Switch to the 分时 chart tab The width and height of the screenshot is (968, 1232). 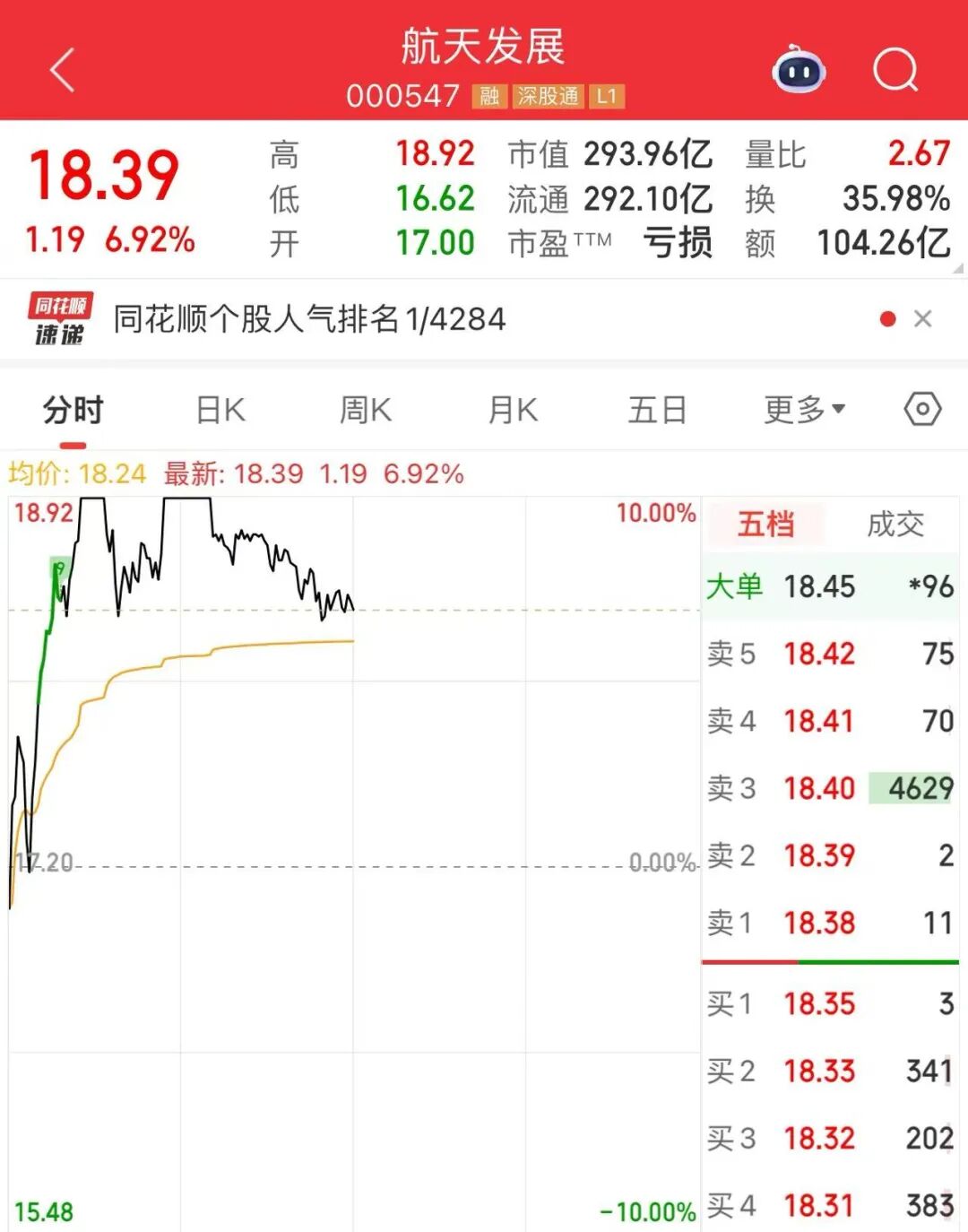point(73,411)
